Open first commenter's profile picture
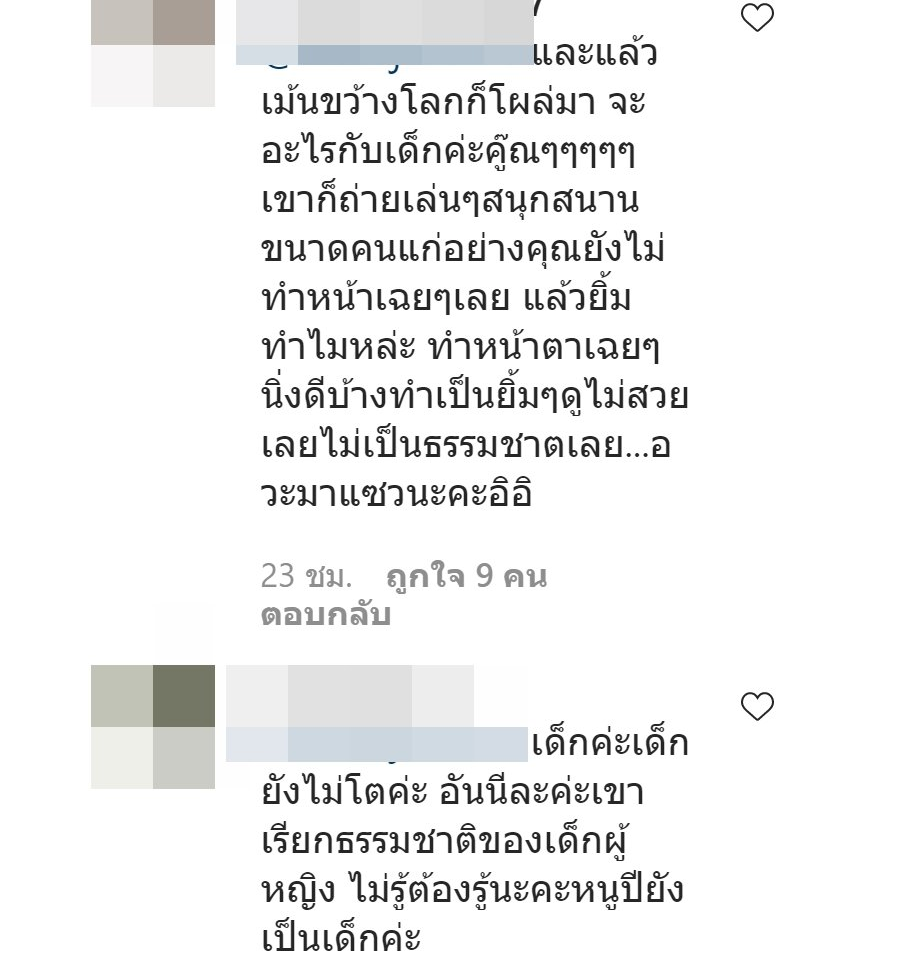Screen dimensions: 924x972 [153, 52]
